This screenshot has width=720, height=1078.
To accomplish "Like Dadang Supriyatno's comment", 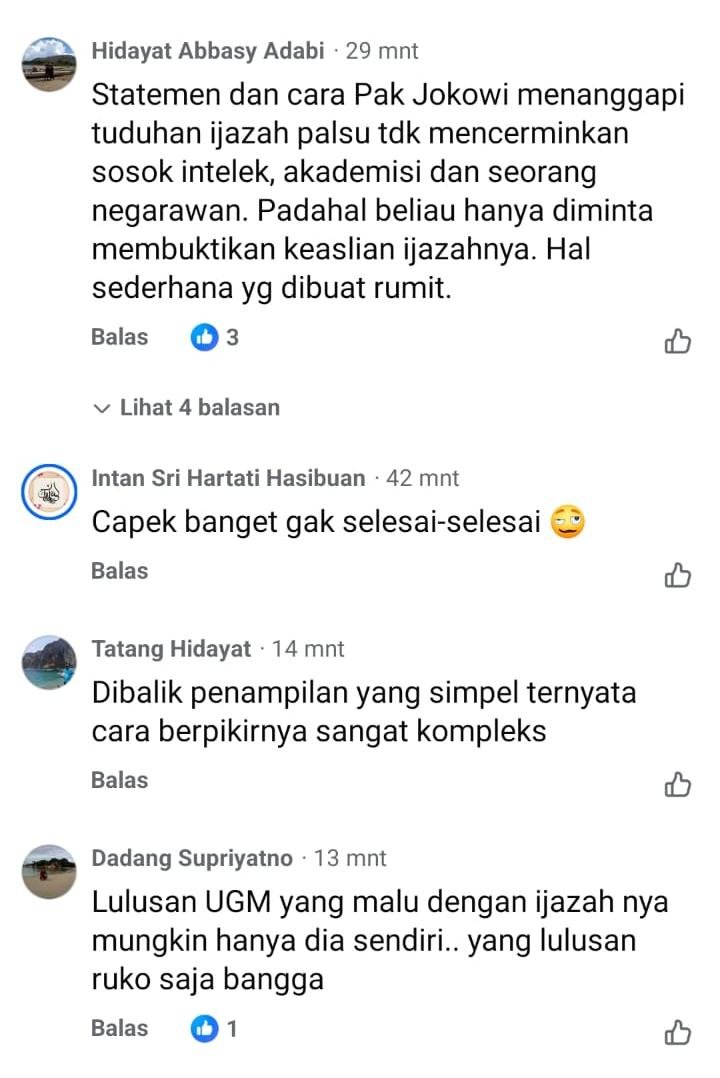I will [677, 1032].
